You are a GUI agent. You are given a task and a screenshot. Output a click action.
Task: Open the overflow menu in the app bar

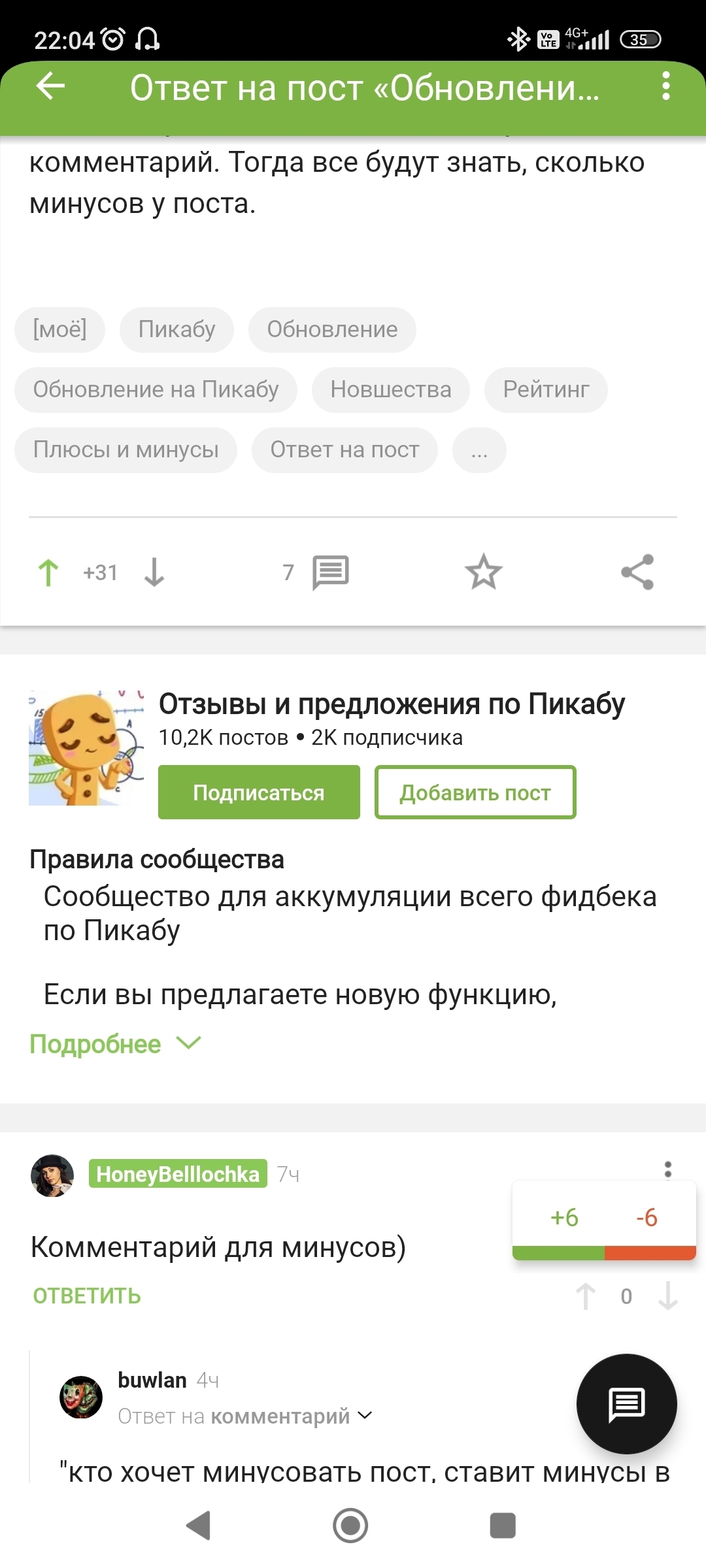coord(665,86)
